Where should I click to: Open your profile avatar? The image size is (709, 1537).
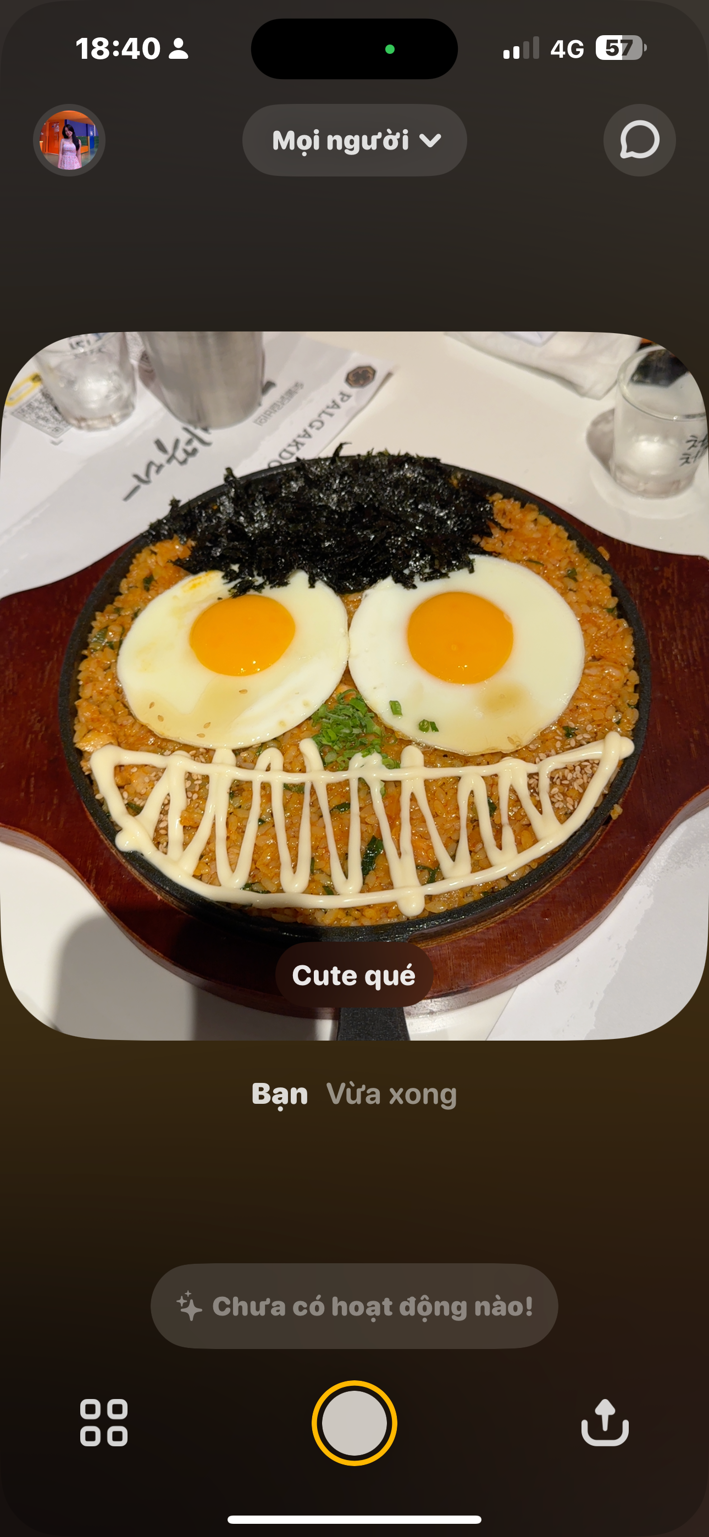pyautogui.click(x=69, y=140)
